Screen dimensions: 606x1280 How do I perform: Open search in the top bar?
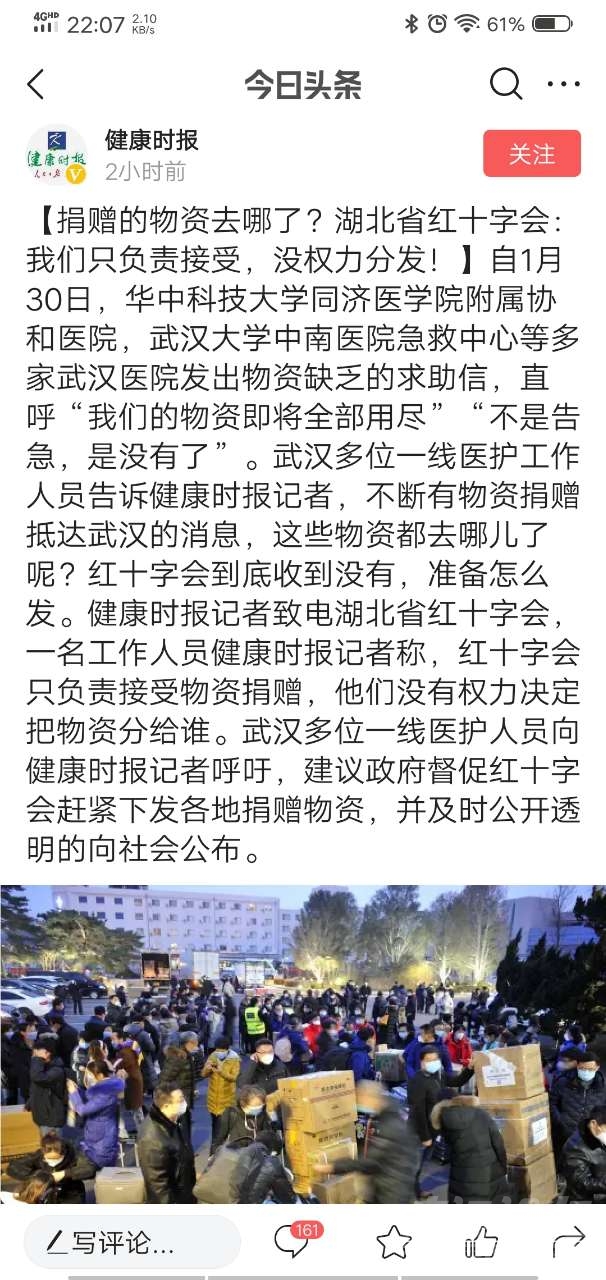pyautogui.click(x=506, y=85)
